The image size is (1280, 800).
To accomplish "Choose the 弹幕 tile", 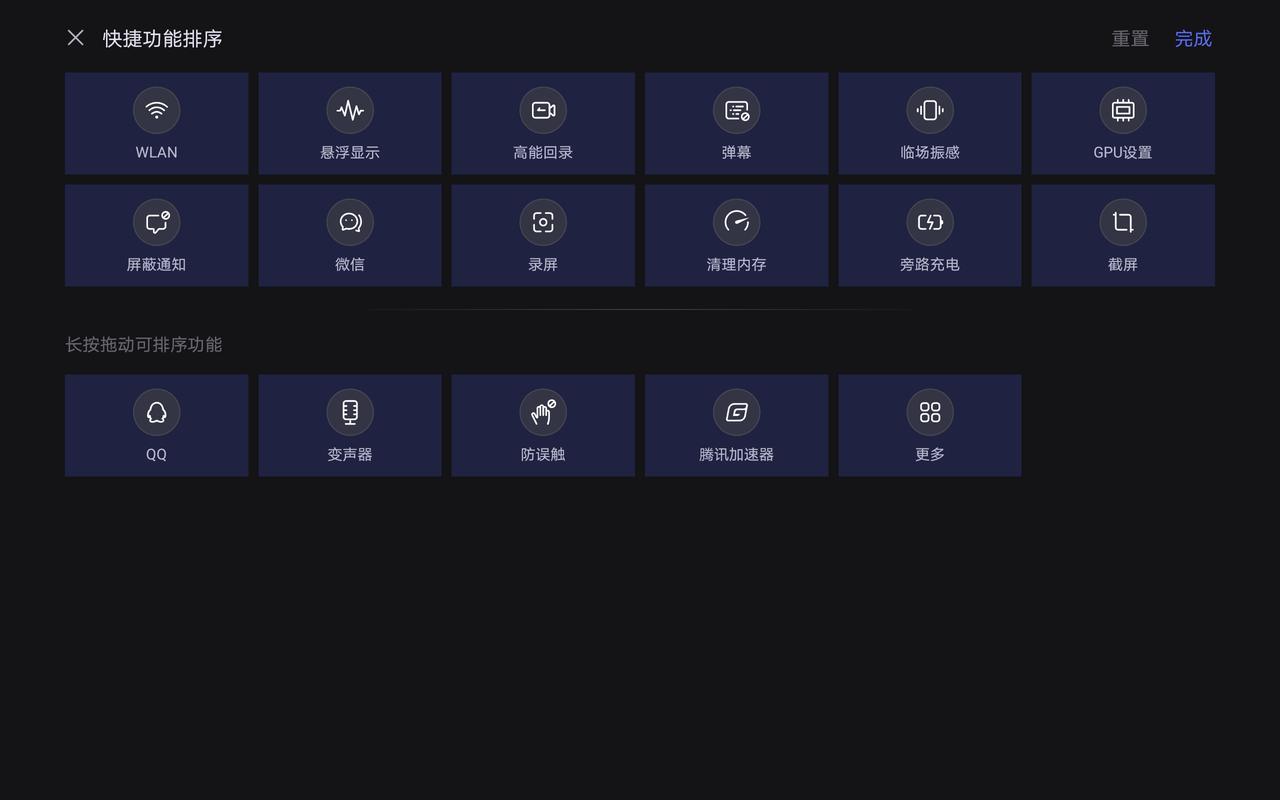I will 736,124.
